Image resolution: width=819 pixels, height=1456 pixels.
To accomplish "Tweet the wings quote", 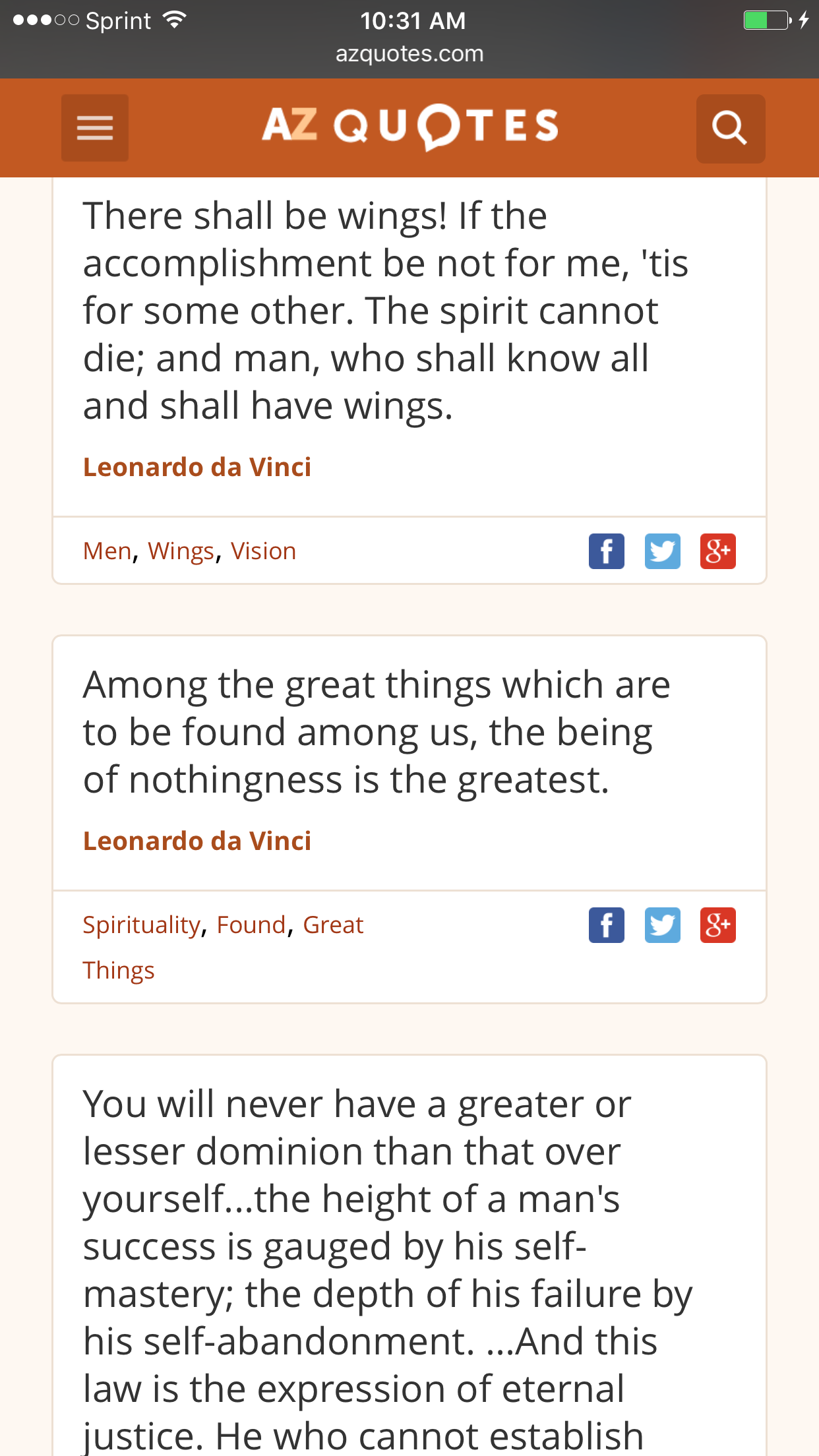I will pyautogui.click(x=663, y=551).
